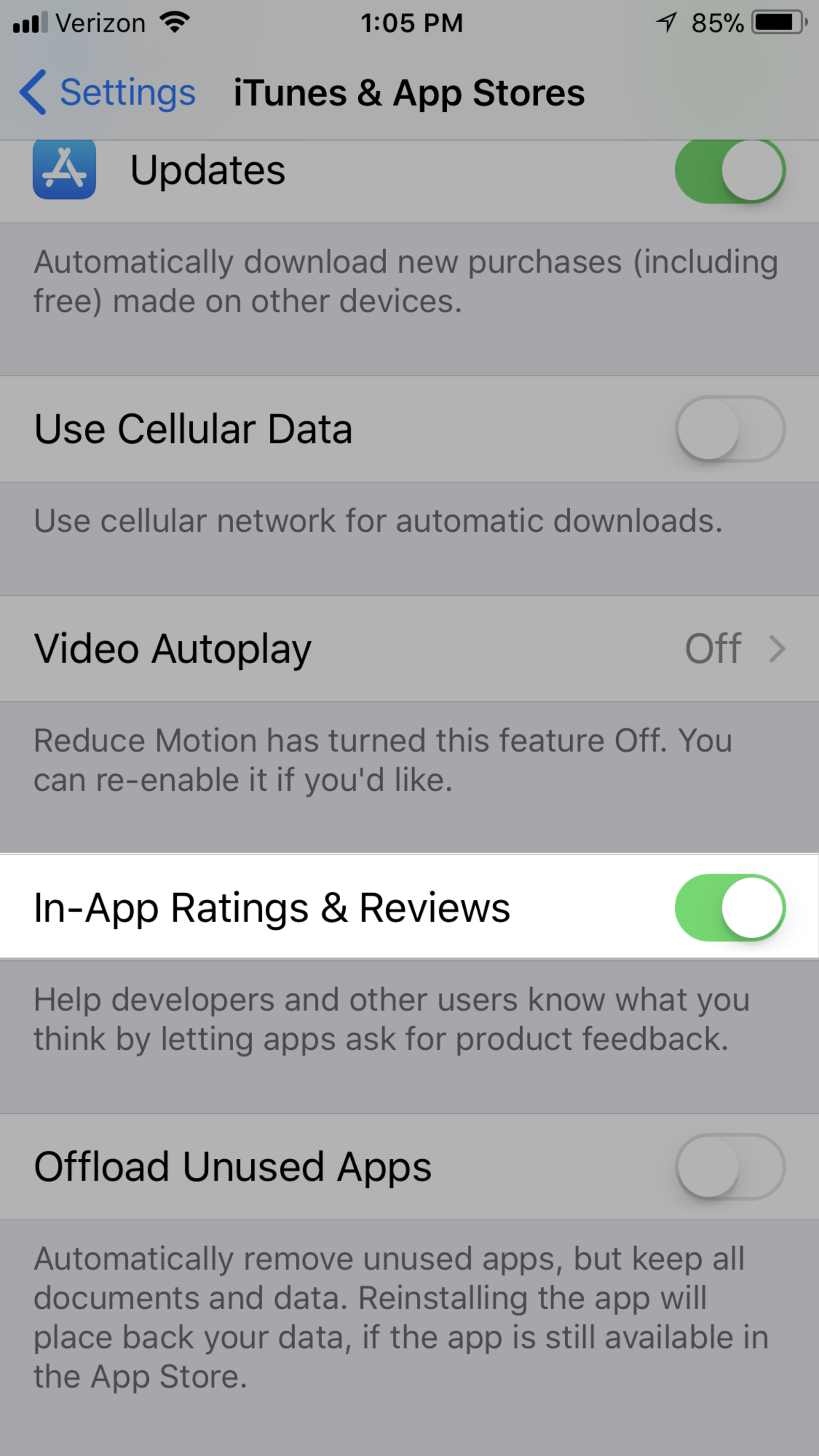Click the App Store icon next to Updates
The width and height of the screenshot is (819, 1456).
point(64,170)
